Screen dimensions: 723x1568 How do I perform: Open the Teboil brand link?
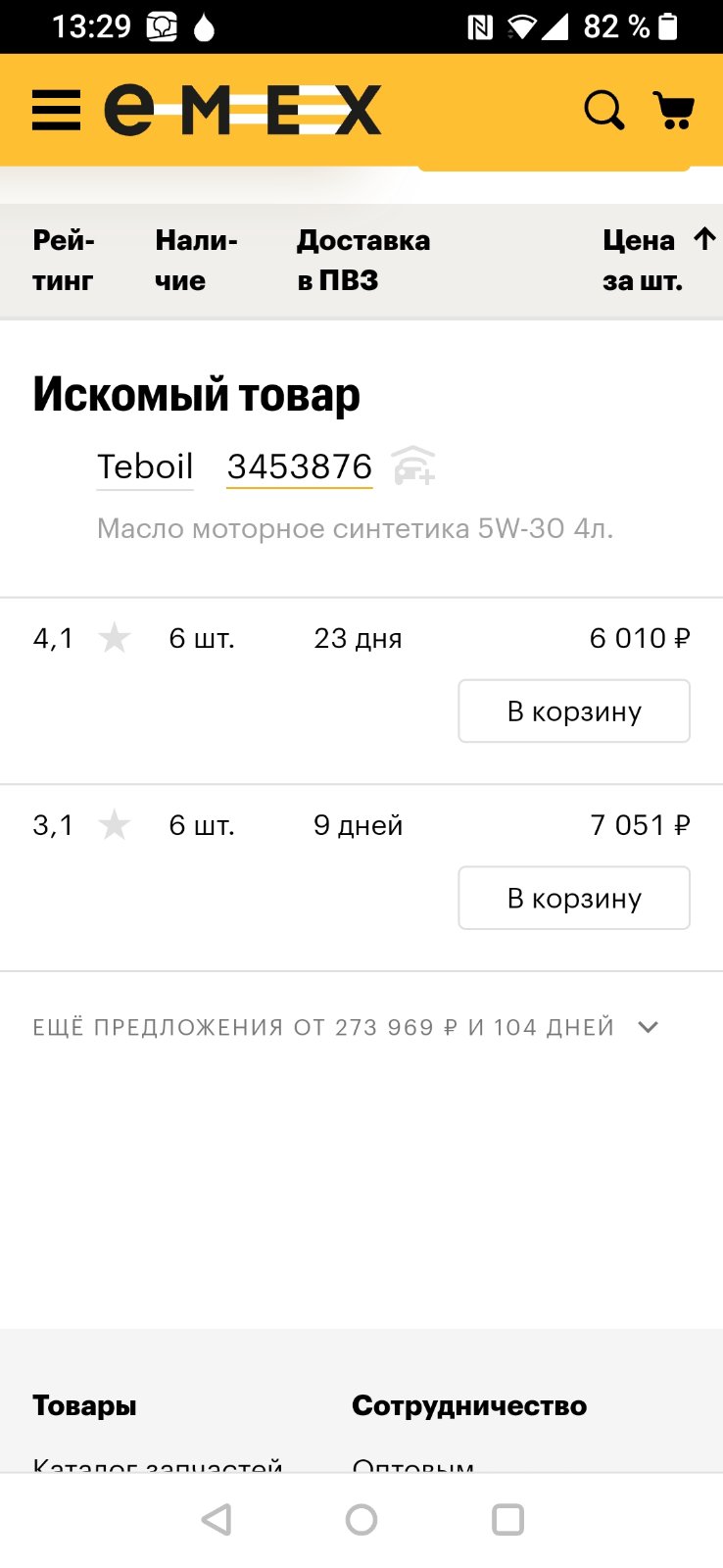click(145, 466)
